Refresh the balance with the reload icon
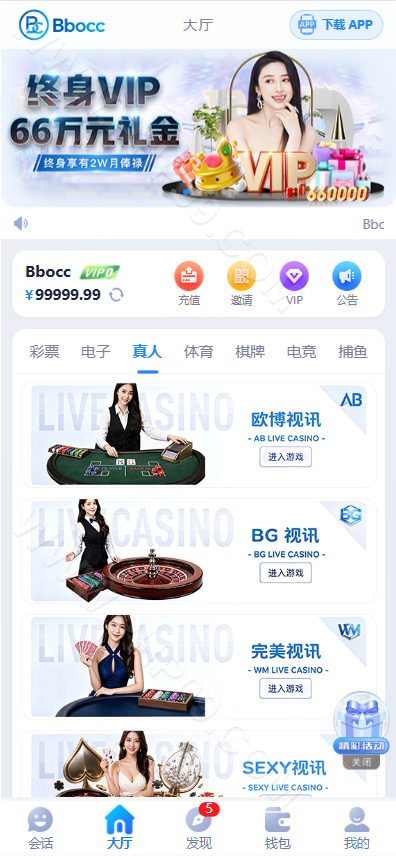 point(116,295)
